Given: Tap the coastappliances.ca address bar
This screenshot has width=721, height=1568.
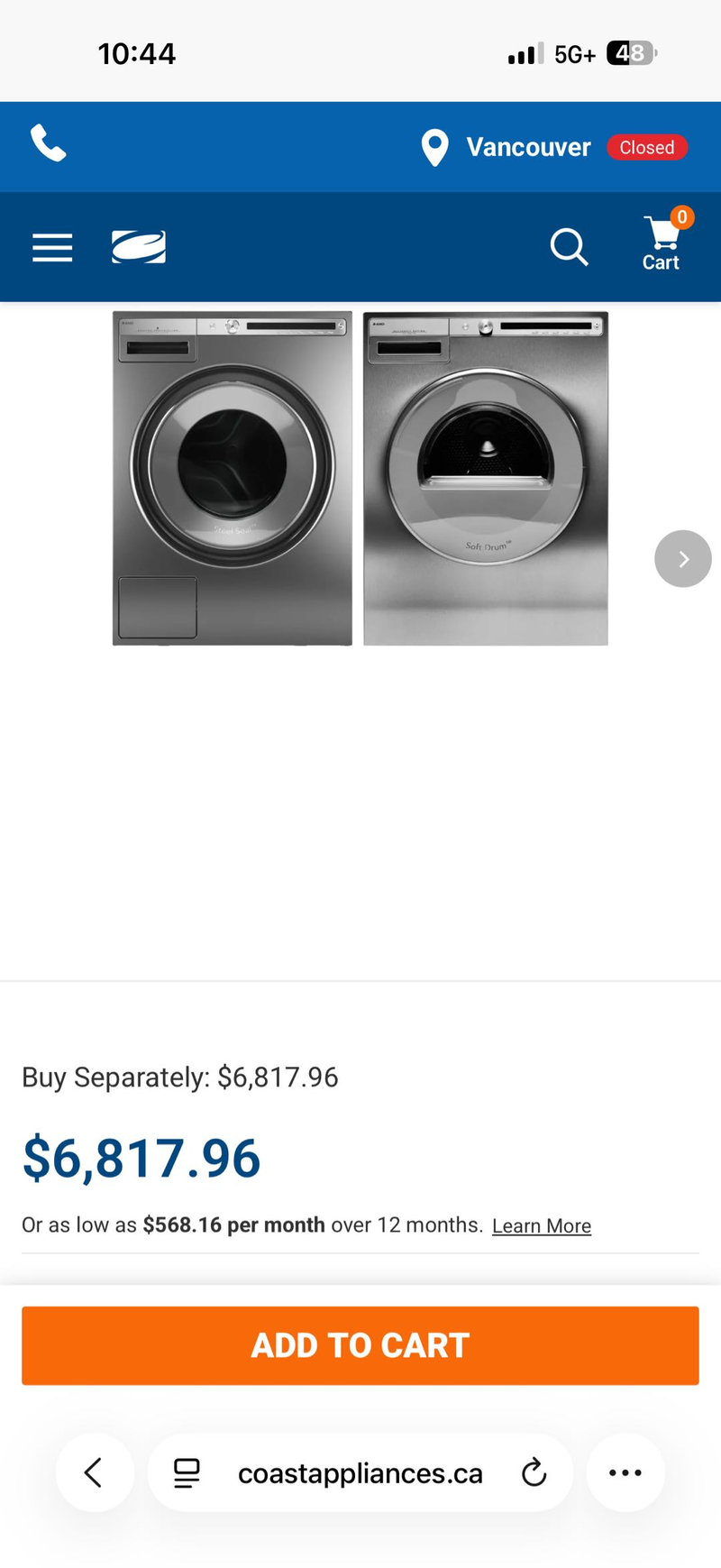Looking at the screenshot, I should tap(360, 1472).
